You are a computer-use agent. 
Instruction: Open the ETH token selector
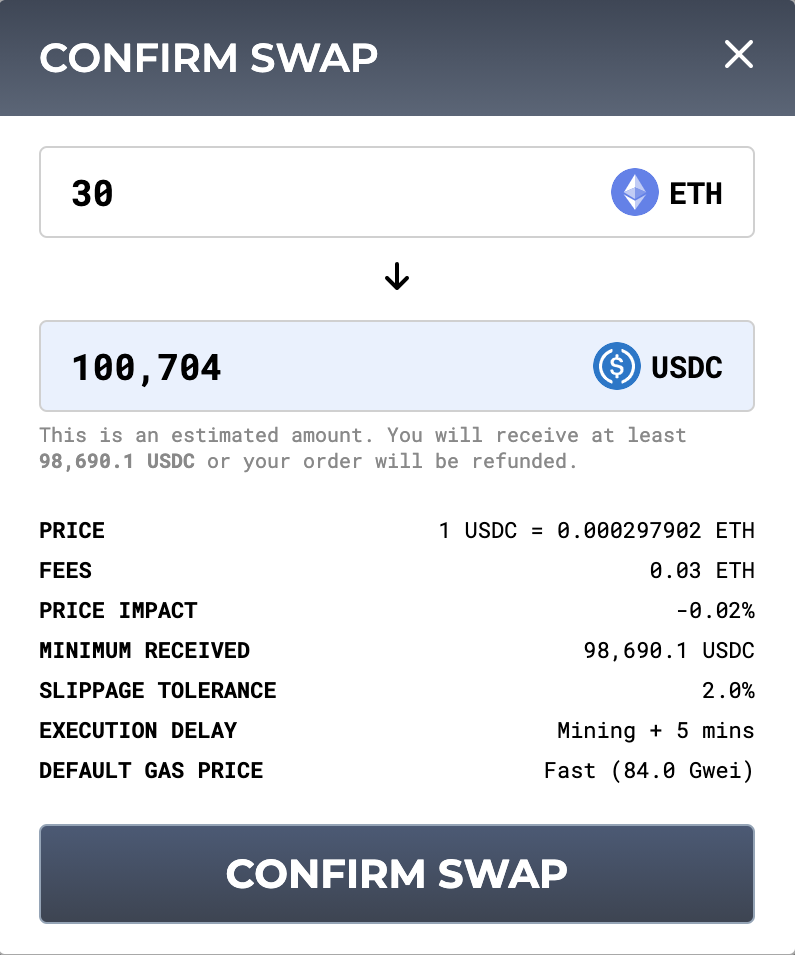tap(670, 191)
